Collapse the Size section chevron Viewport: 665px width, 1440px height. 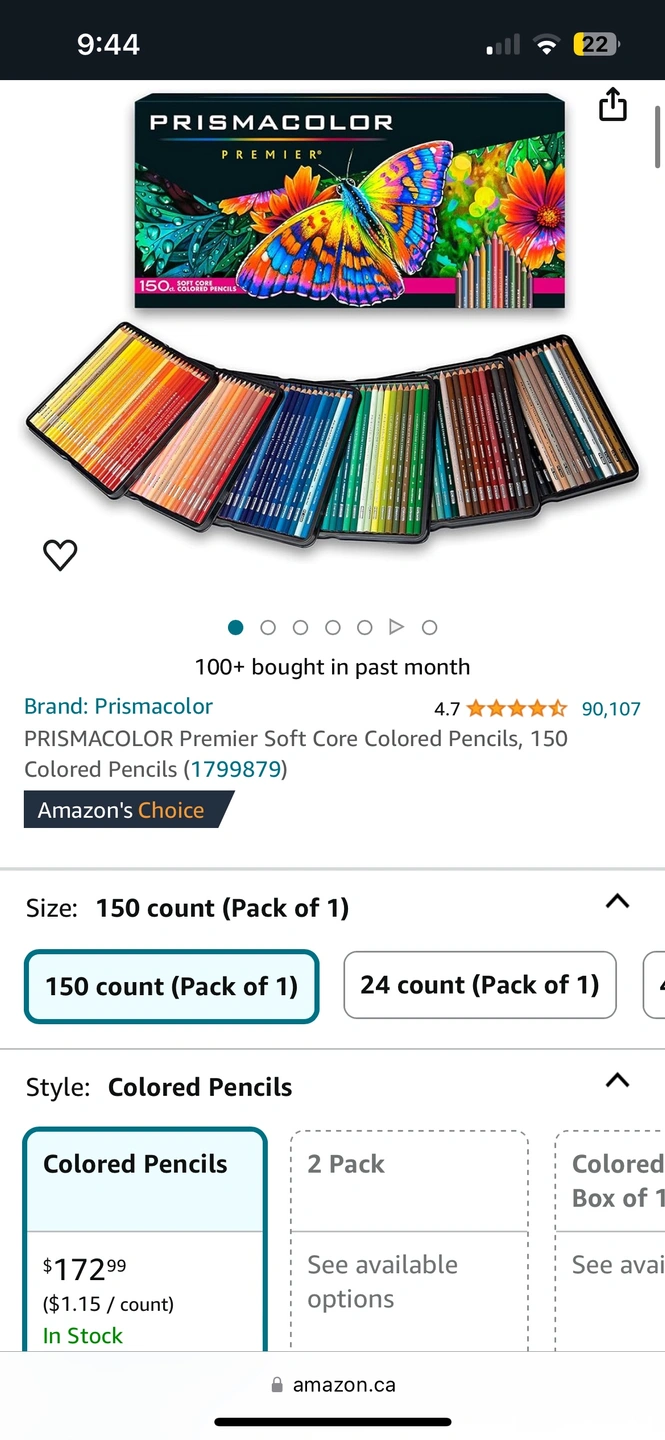tap(618, 902)
